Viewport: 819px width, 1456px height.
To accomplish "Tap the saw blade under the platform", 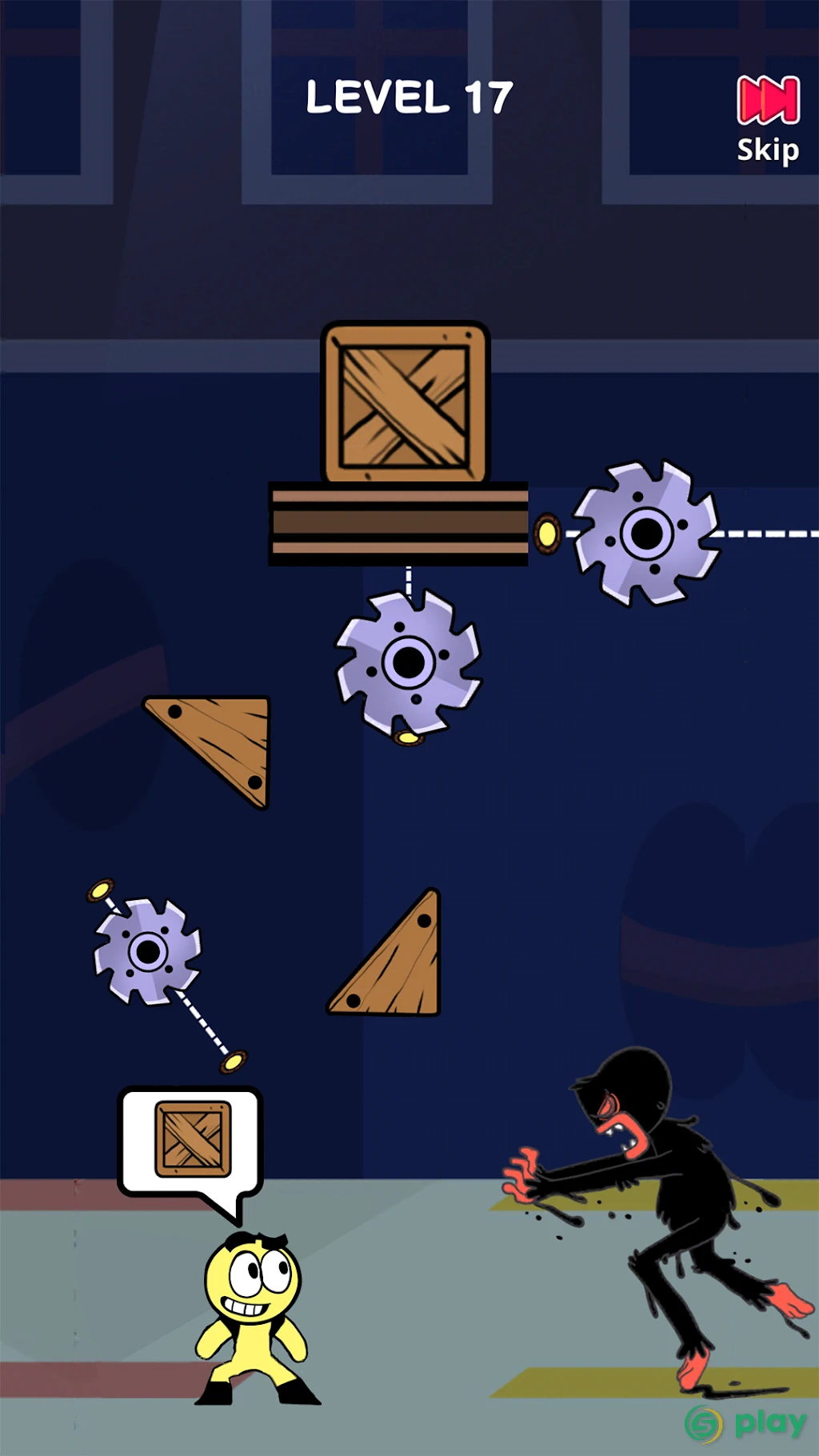I will pos(409,662).
